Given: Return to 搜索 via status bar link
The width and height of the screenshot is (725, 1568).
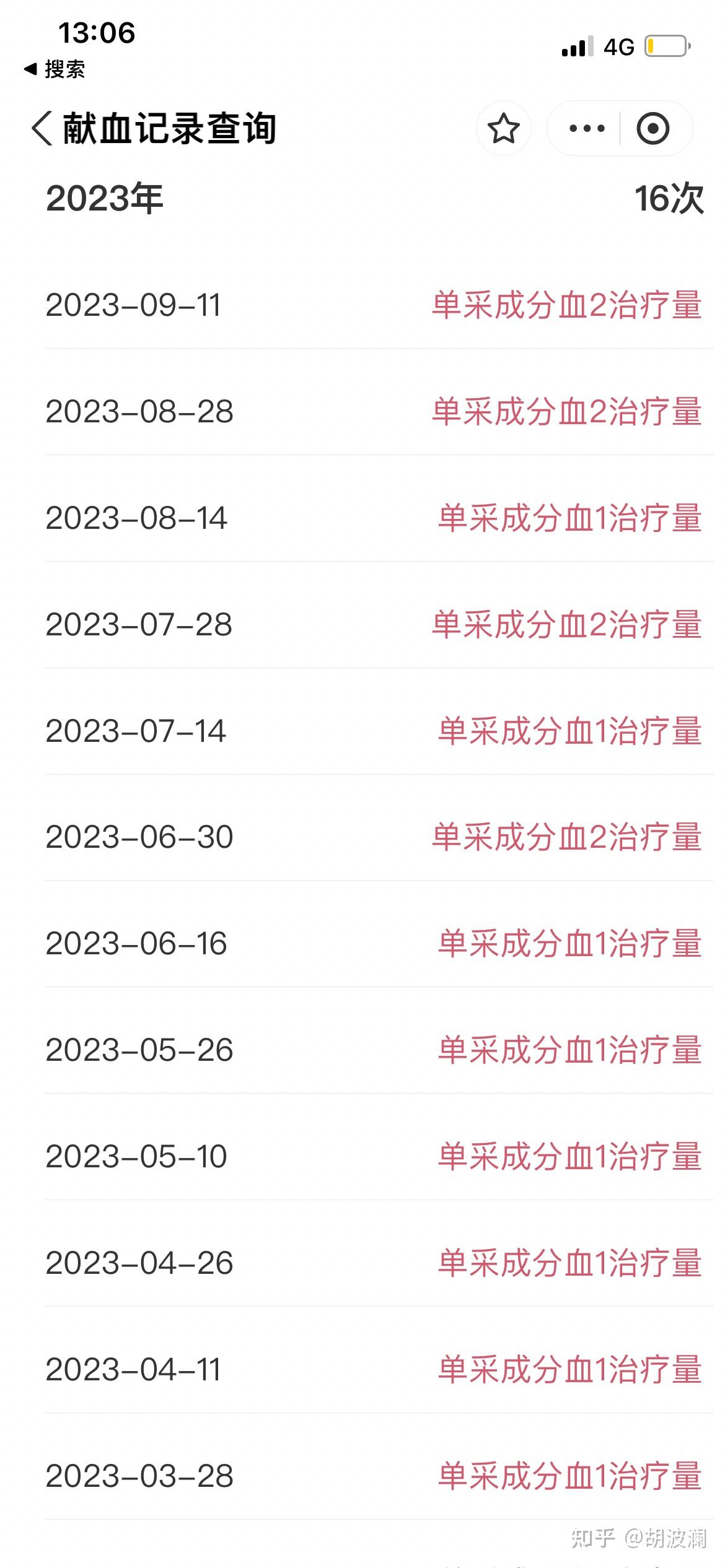Looking at the screenshot, I should click(x=54, y=69).
